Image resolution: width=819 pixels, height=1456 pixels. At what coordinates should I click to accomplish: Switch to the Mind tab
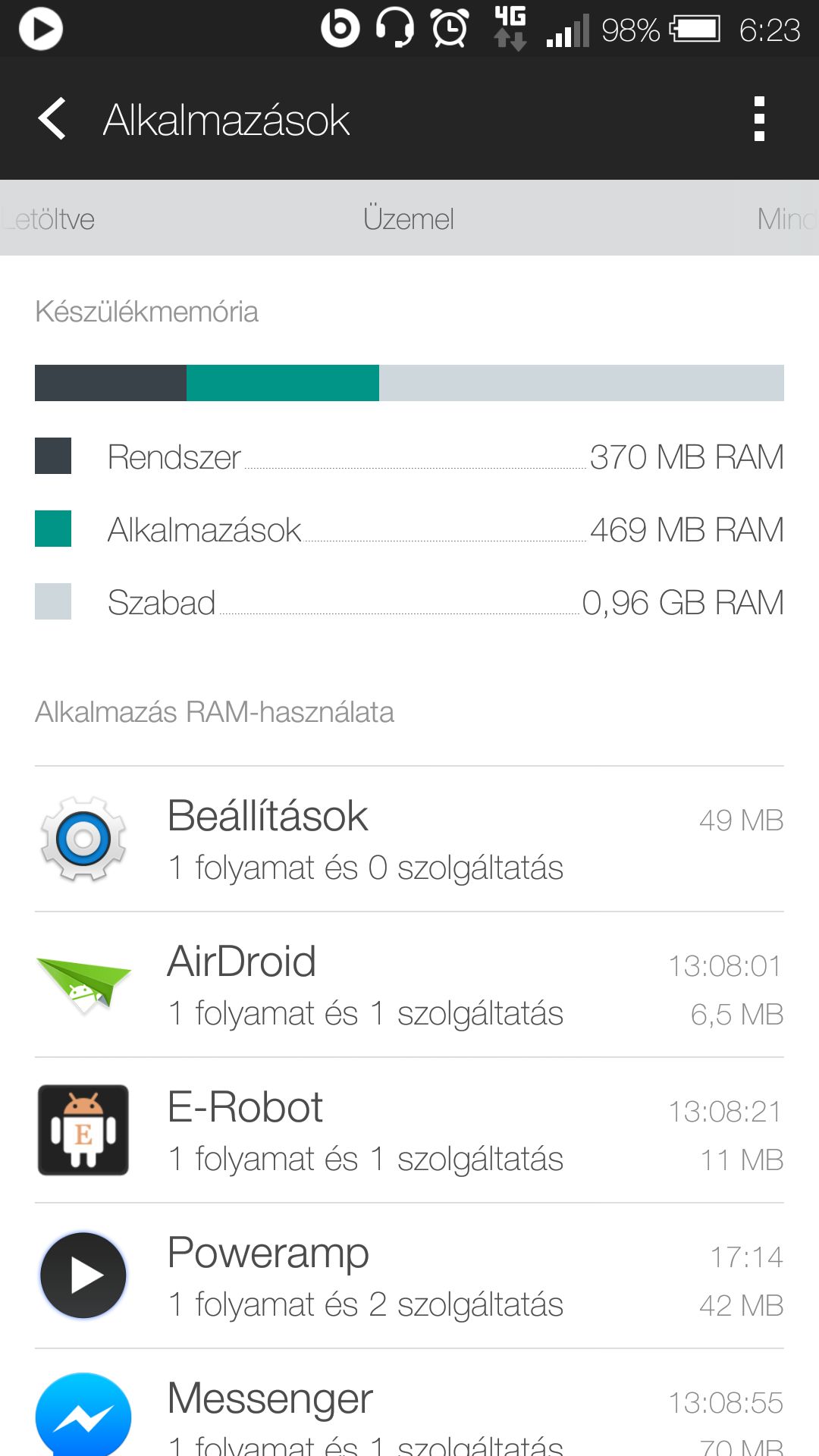coord(787,219)
